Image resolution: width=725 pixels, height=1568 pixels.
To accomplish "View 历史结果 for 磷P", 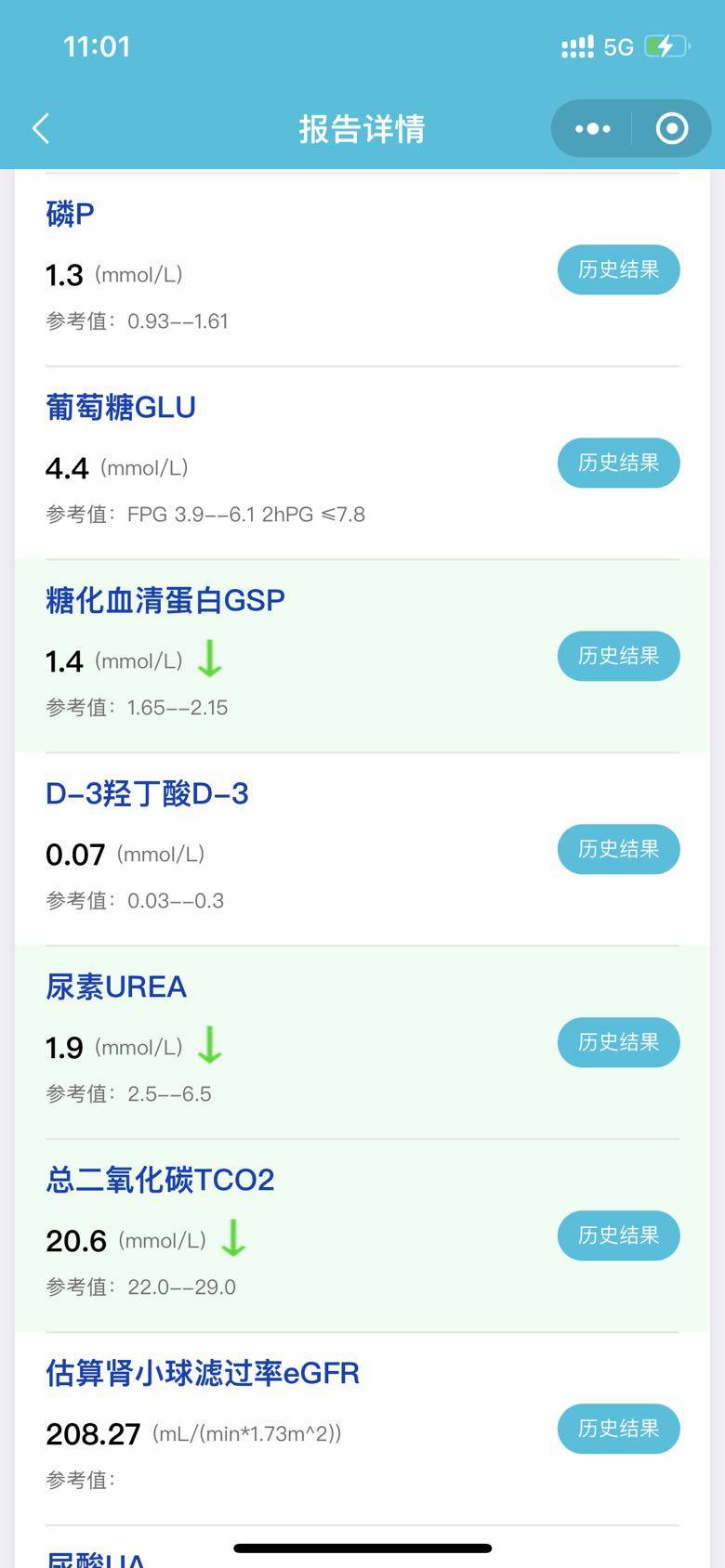I will click(x=618, y=269).
